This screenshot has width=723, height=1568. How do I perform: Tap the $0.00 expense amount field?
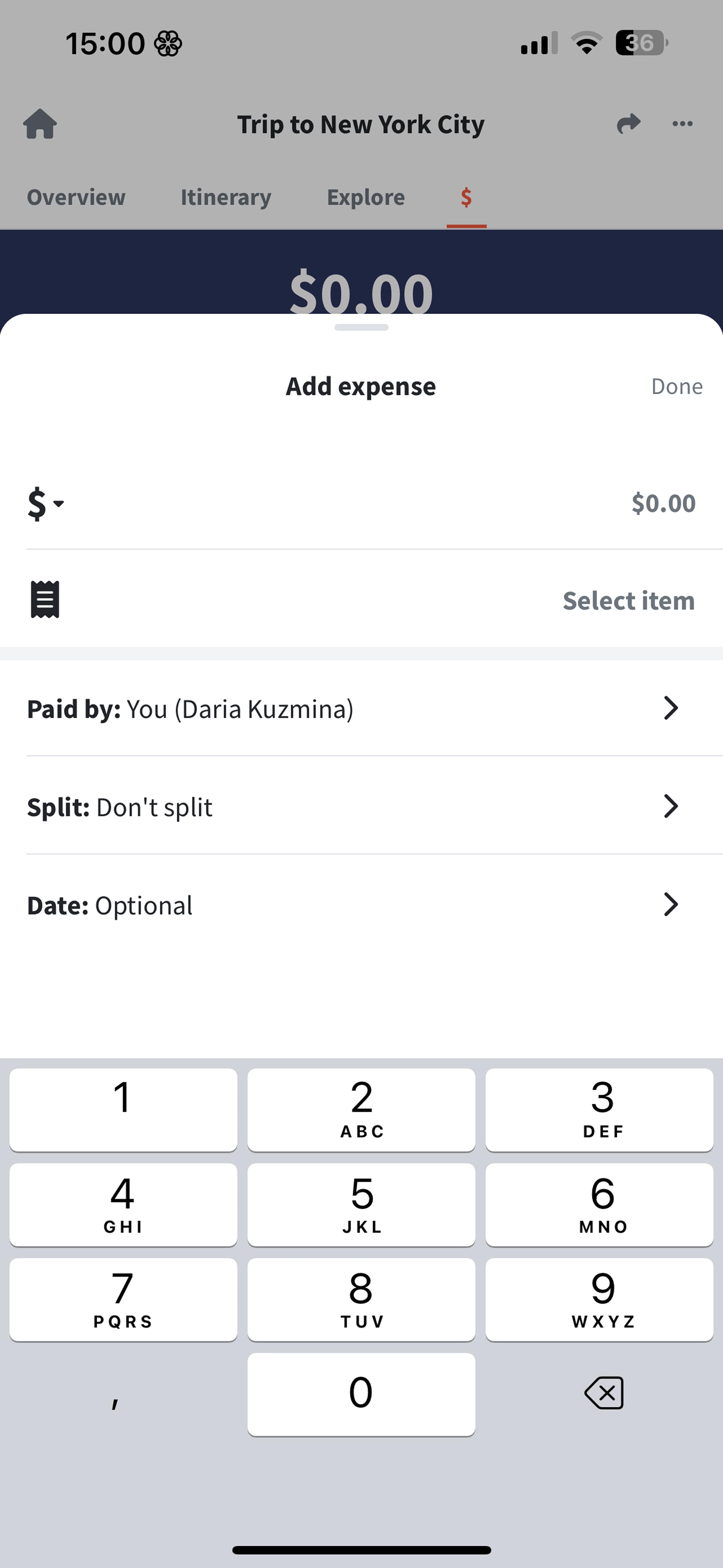[663, 503]
